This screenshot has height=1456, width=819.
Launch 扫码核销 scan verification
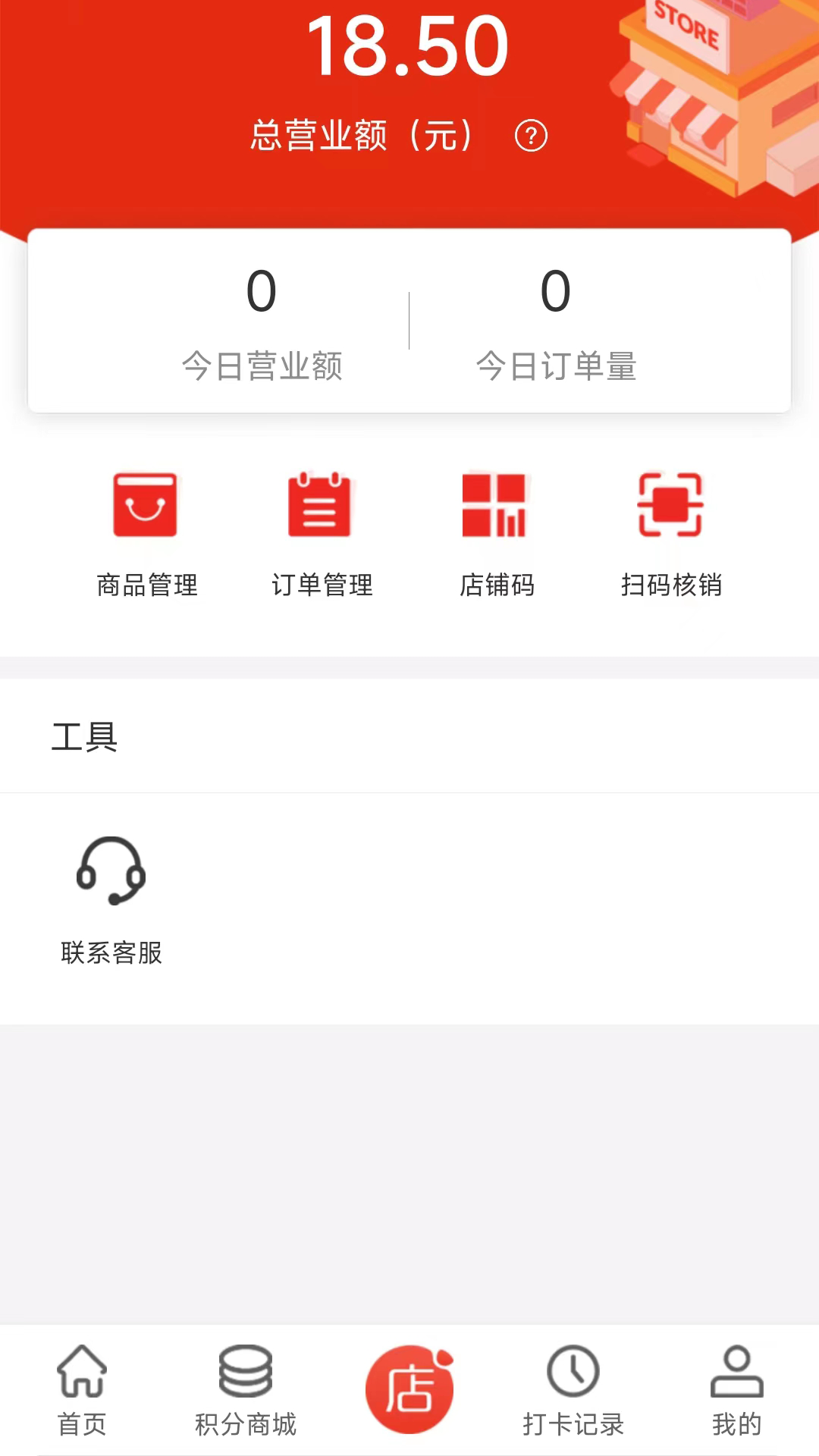(670, 531)
